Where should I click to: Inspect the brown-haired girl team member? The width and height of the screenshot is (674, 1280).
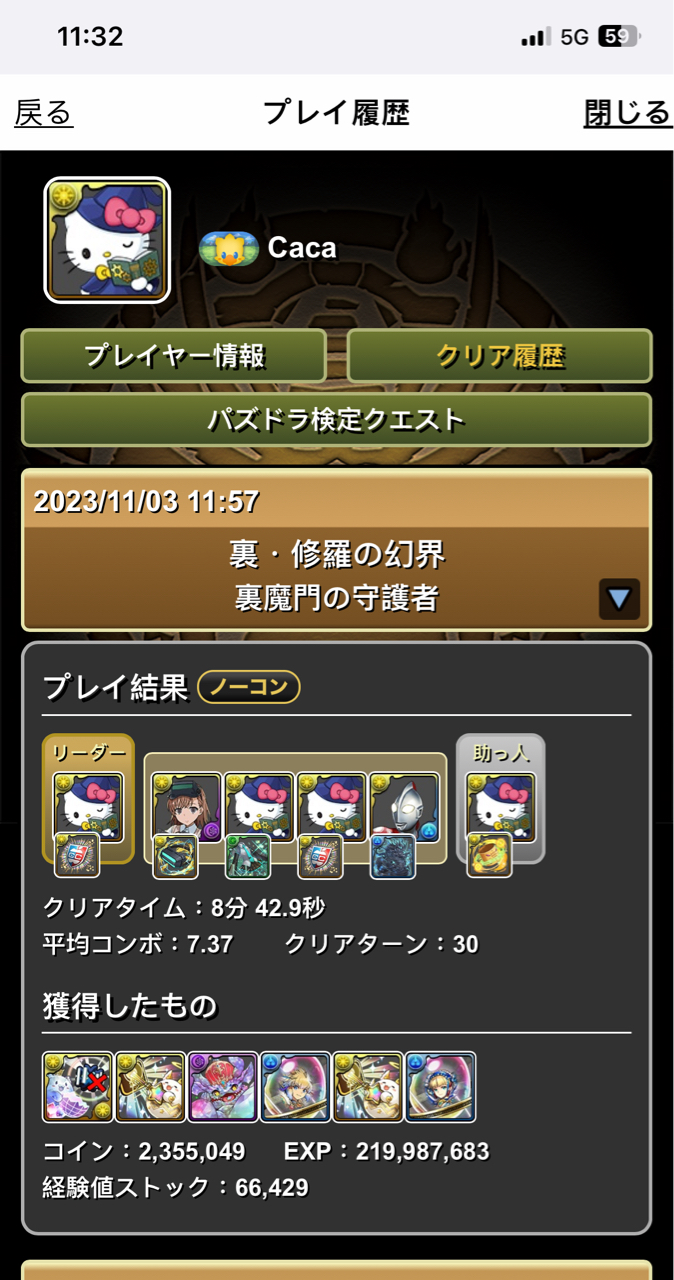click(x=187, y=806)
